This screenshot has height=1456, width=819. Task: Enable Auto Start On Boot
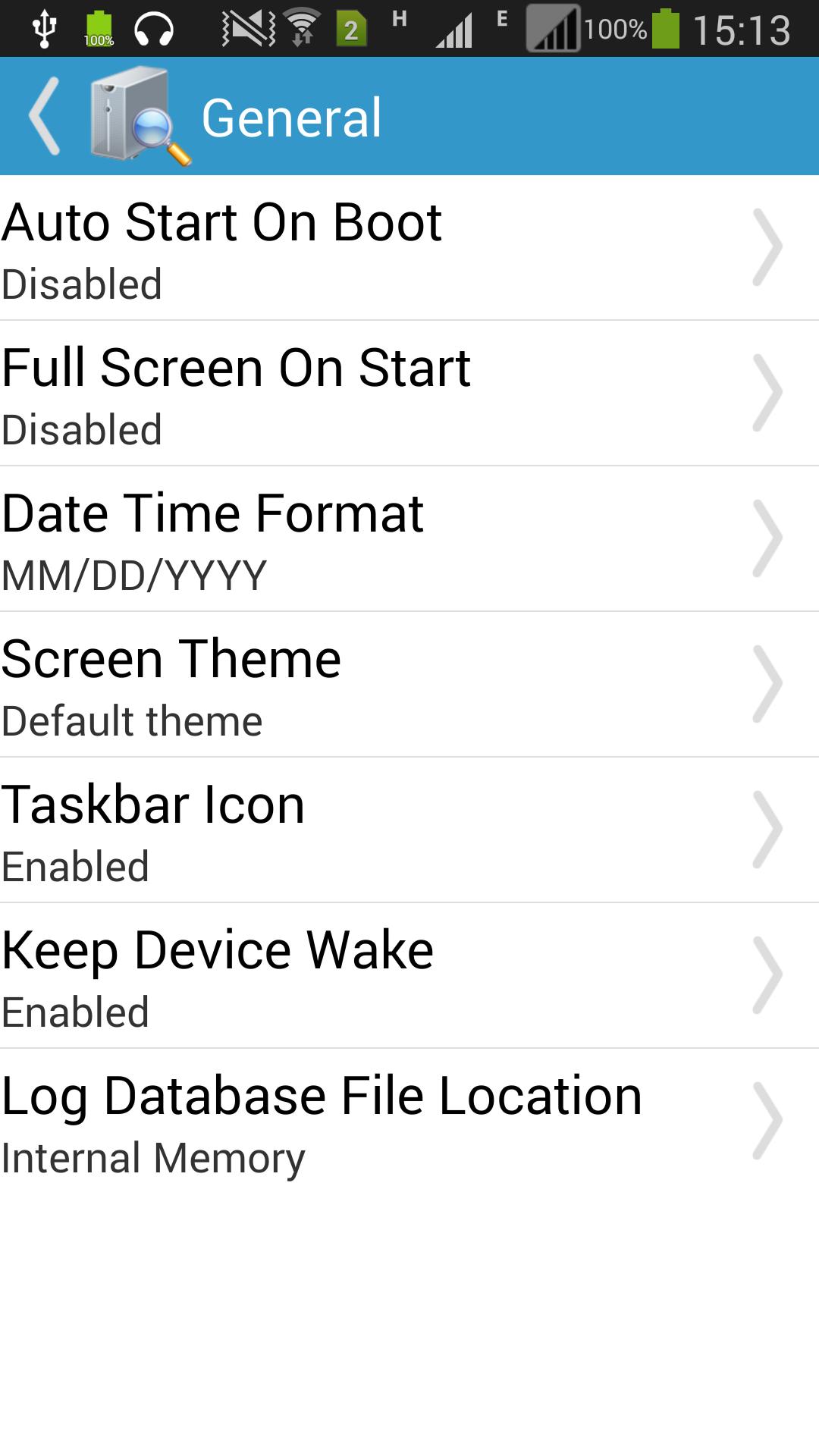[409, 246]
